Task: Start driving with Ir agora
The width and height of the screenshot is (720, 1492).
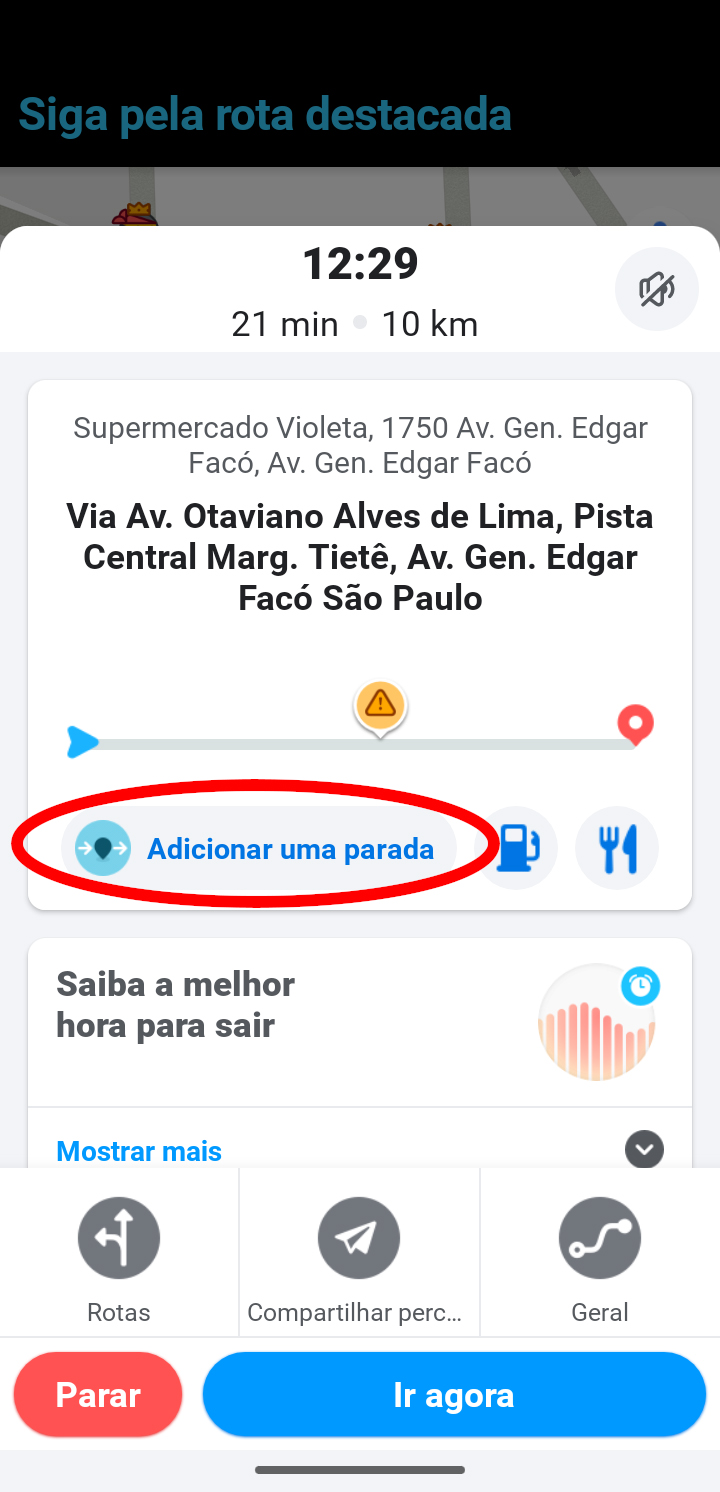Action: tap(454, 1395)
